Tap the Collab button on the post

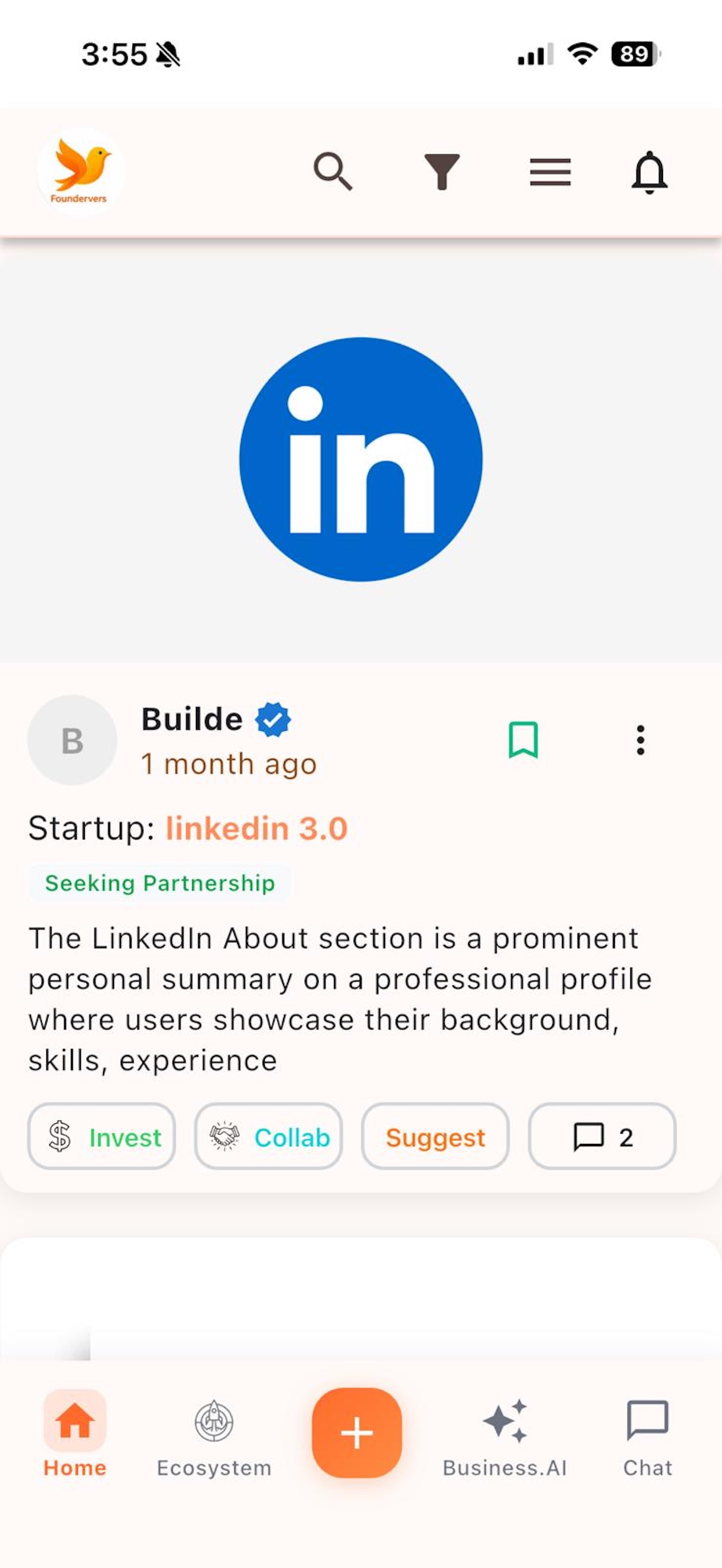pos(268,1136)
